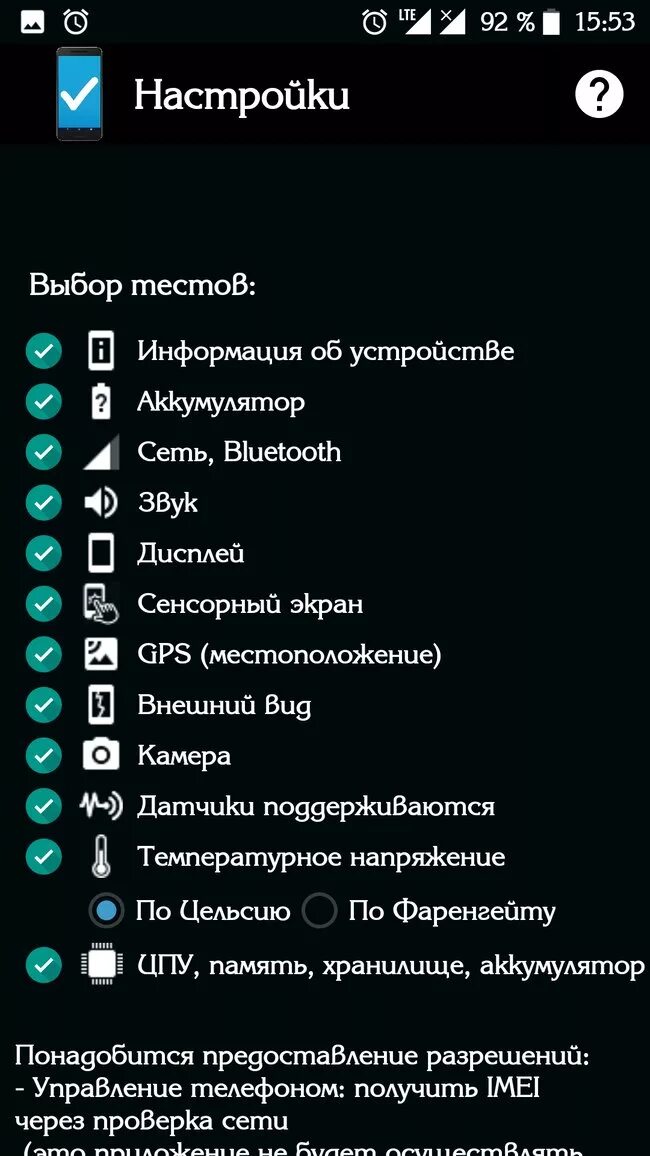The height and width of the screenshot is (1156, 650).
Task: Uncheck ЦПУ, память, хранилище, аккумулятор test
Action: [43, 965]
